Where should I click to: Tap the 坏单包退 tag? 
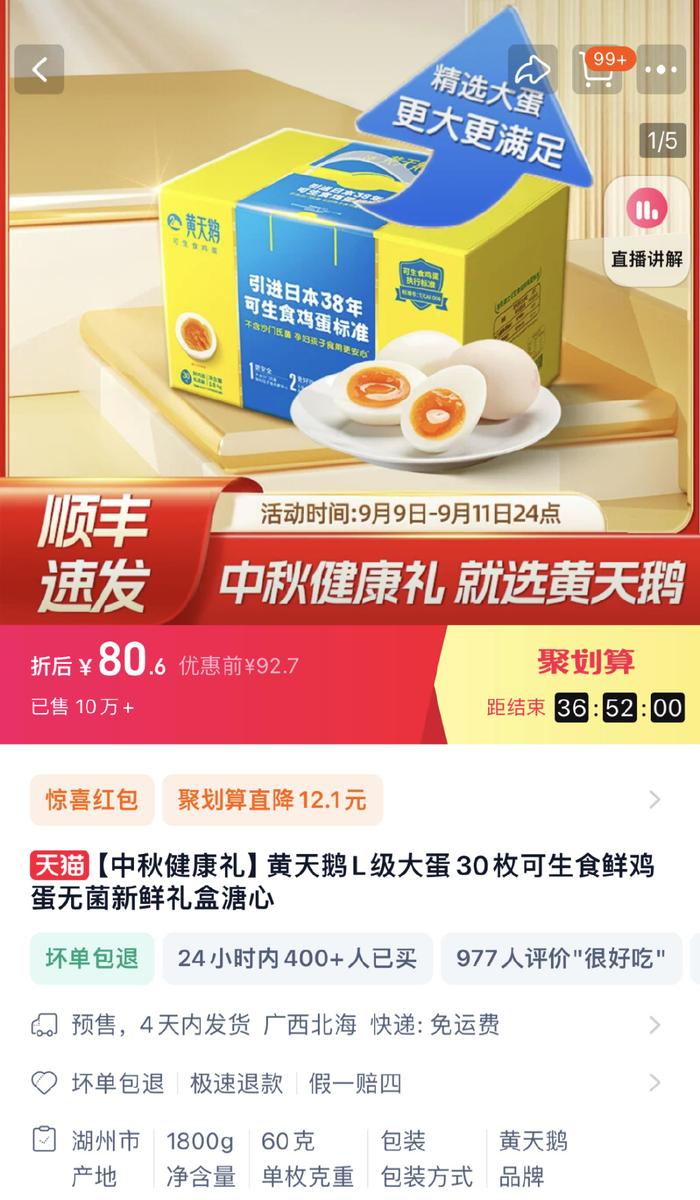92,958
